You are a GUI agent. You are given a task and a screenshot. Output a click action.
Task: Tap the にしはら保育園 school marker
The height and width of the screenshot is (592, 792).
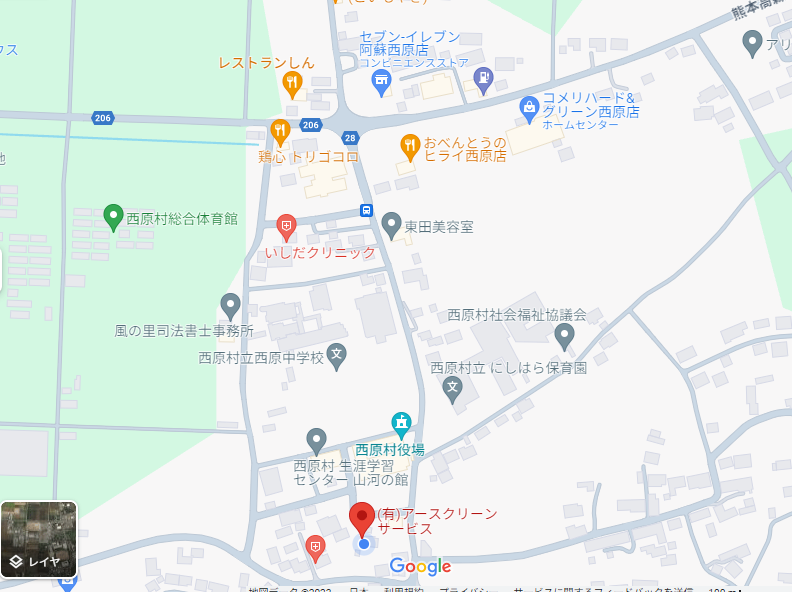point(453,387)
